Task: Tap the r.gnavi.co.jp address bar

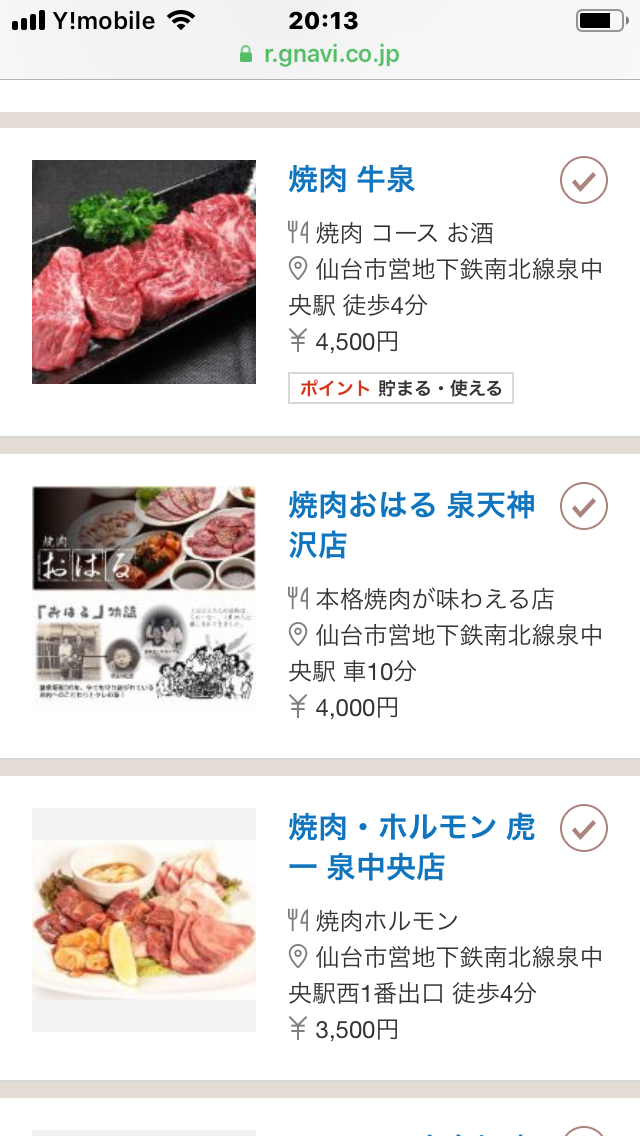Action: pos(320,54)
